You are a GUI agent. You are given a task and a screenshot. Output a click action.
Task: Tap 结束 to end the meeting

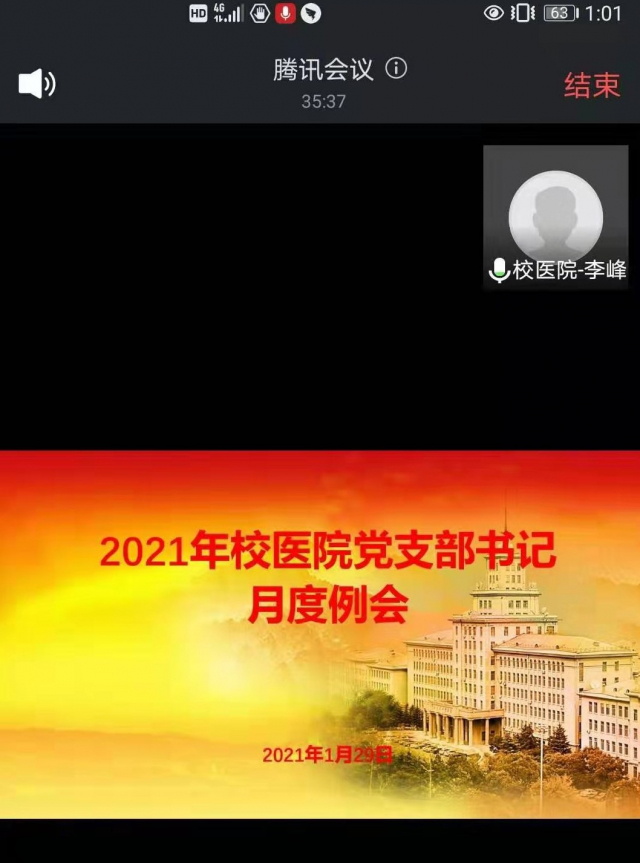[592, 85]
